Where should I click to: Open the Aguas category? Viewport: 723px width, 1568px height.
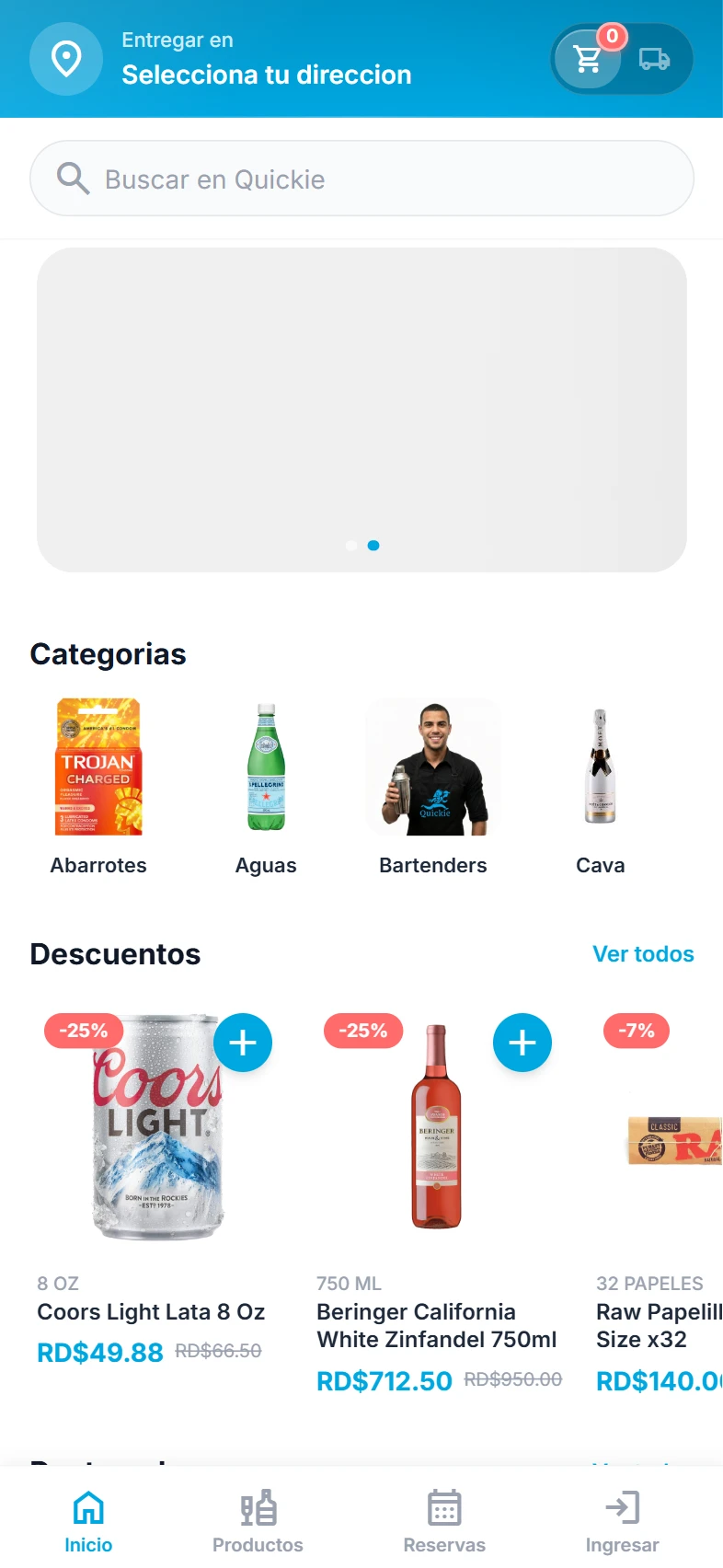coord(266,784)
